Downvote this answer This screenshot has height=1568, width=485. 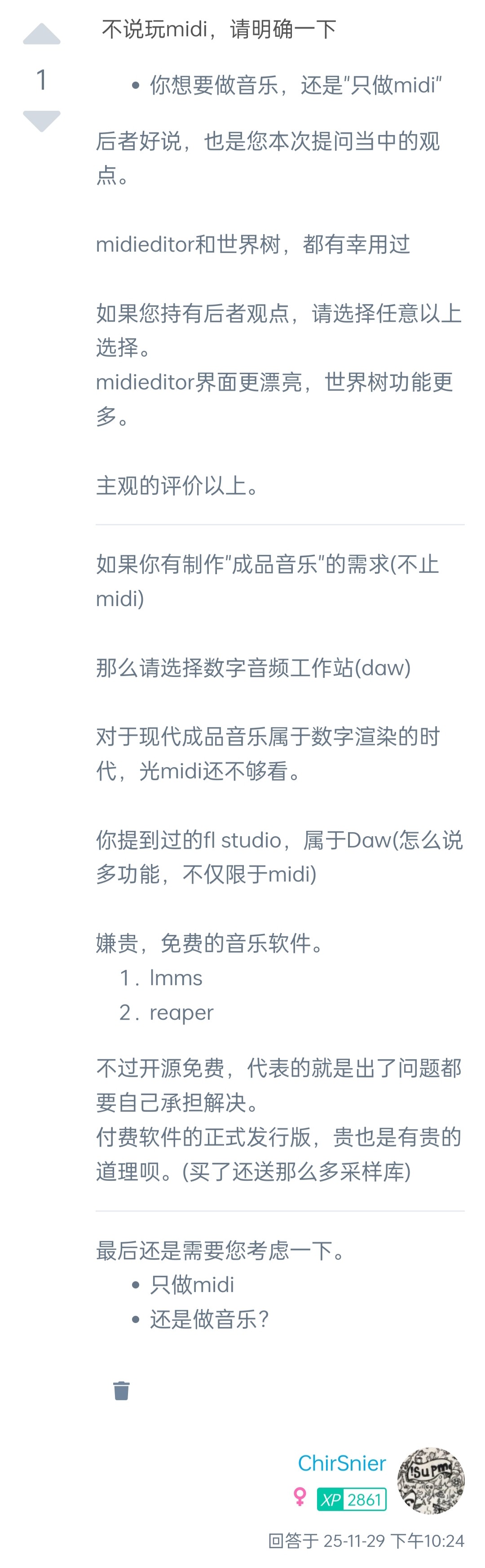[41, 120]
